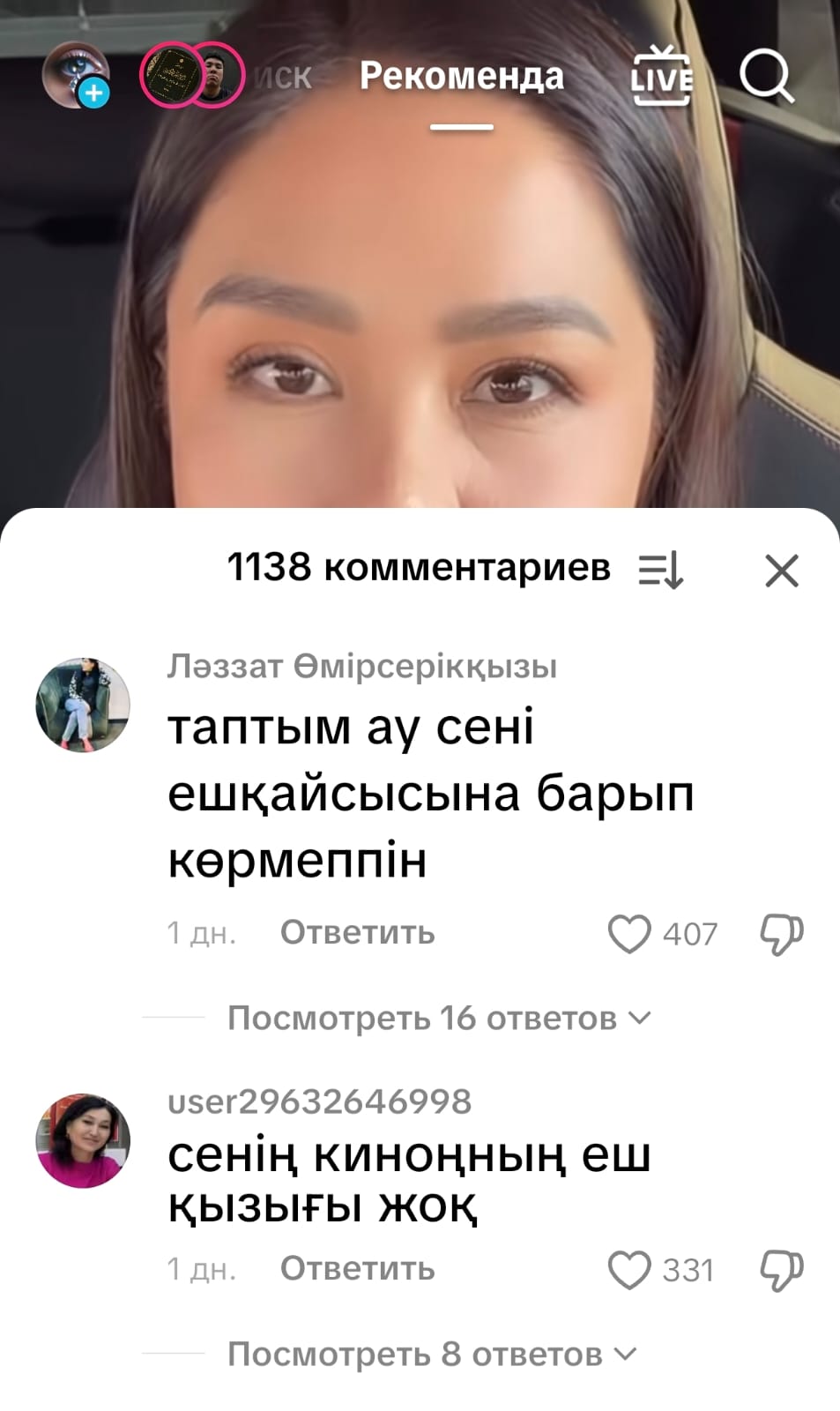Like user29632646998's comment

coord(629,1270)
